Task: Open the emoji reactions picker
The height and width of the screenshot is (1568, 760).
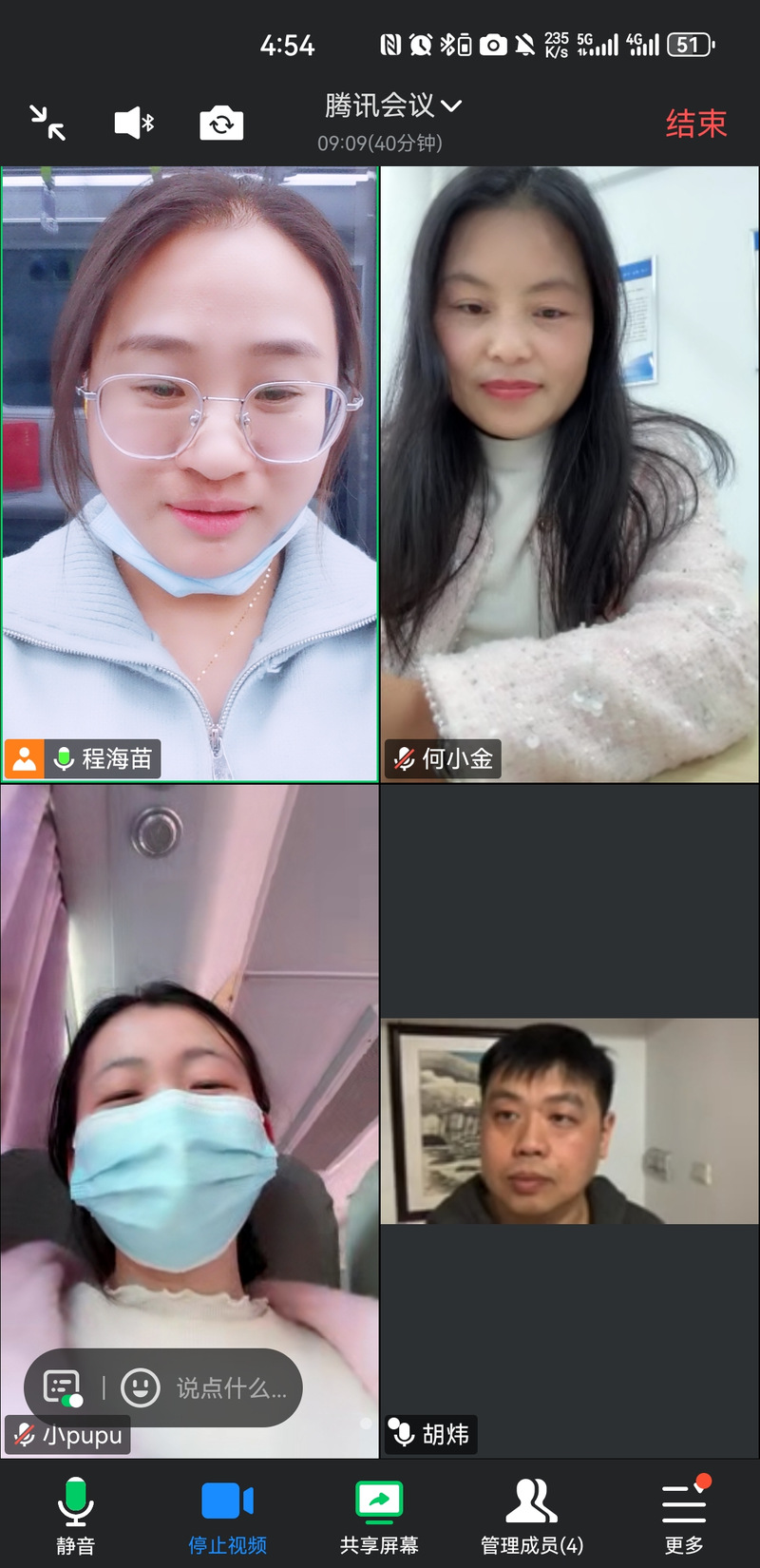Action: [x=140, y=1387]
